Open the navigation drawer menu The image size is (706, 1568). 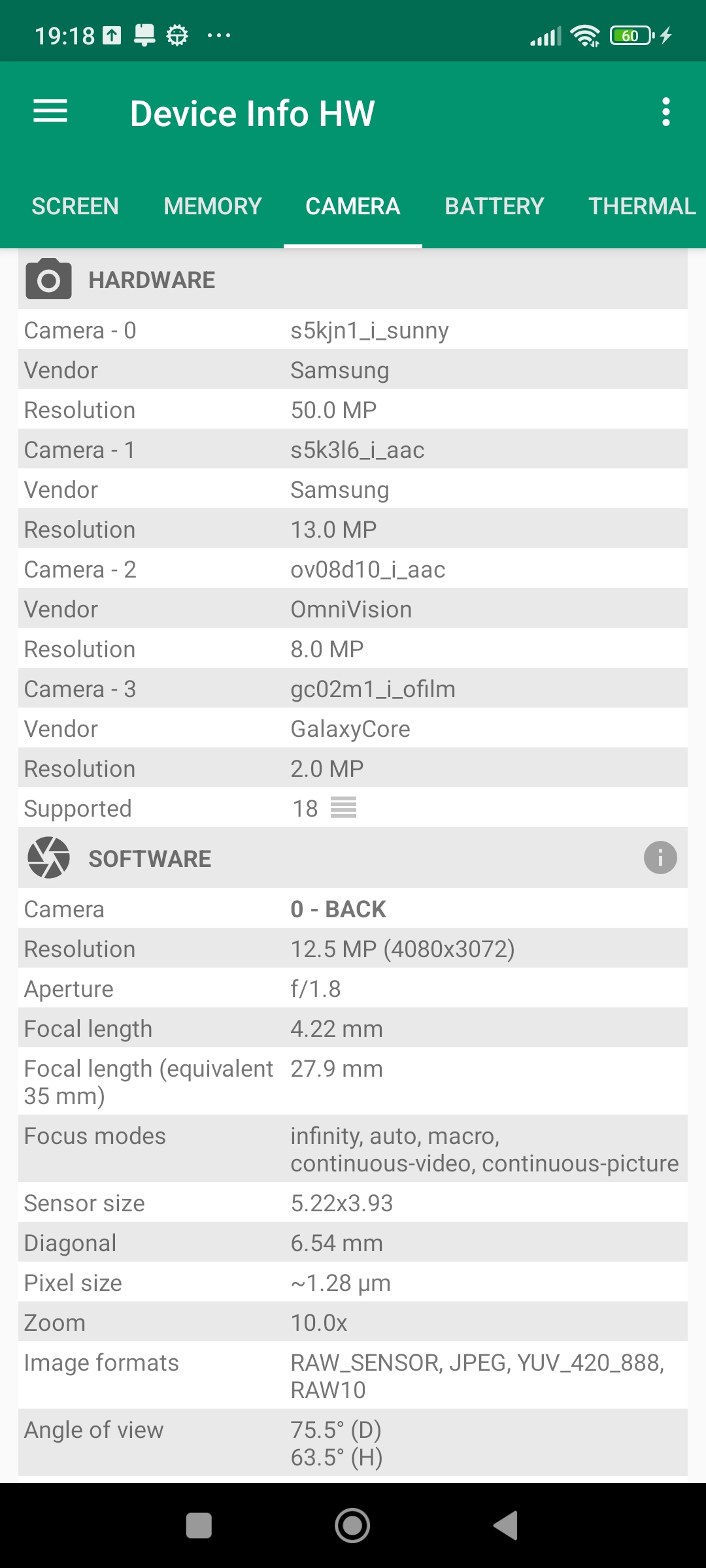[x=50, y=112]
